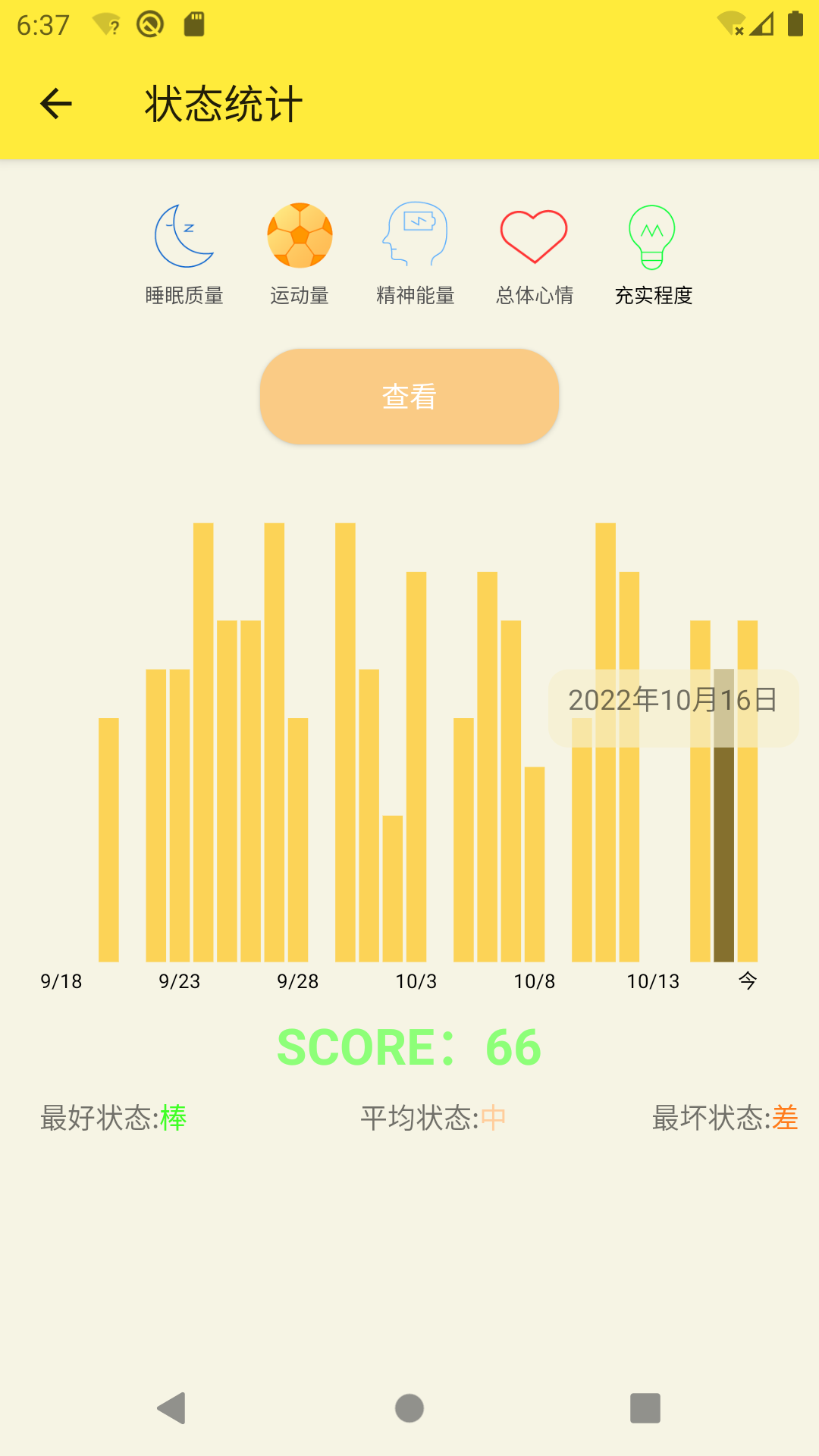The width and height of the screenshot is (819, 1456).
Task: Open the recent apps square button
Action: (x=645, y=1407)
